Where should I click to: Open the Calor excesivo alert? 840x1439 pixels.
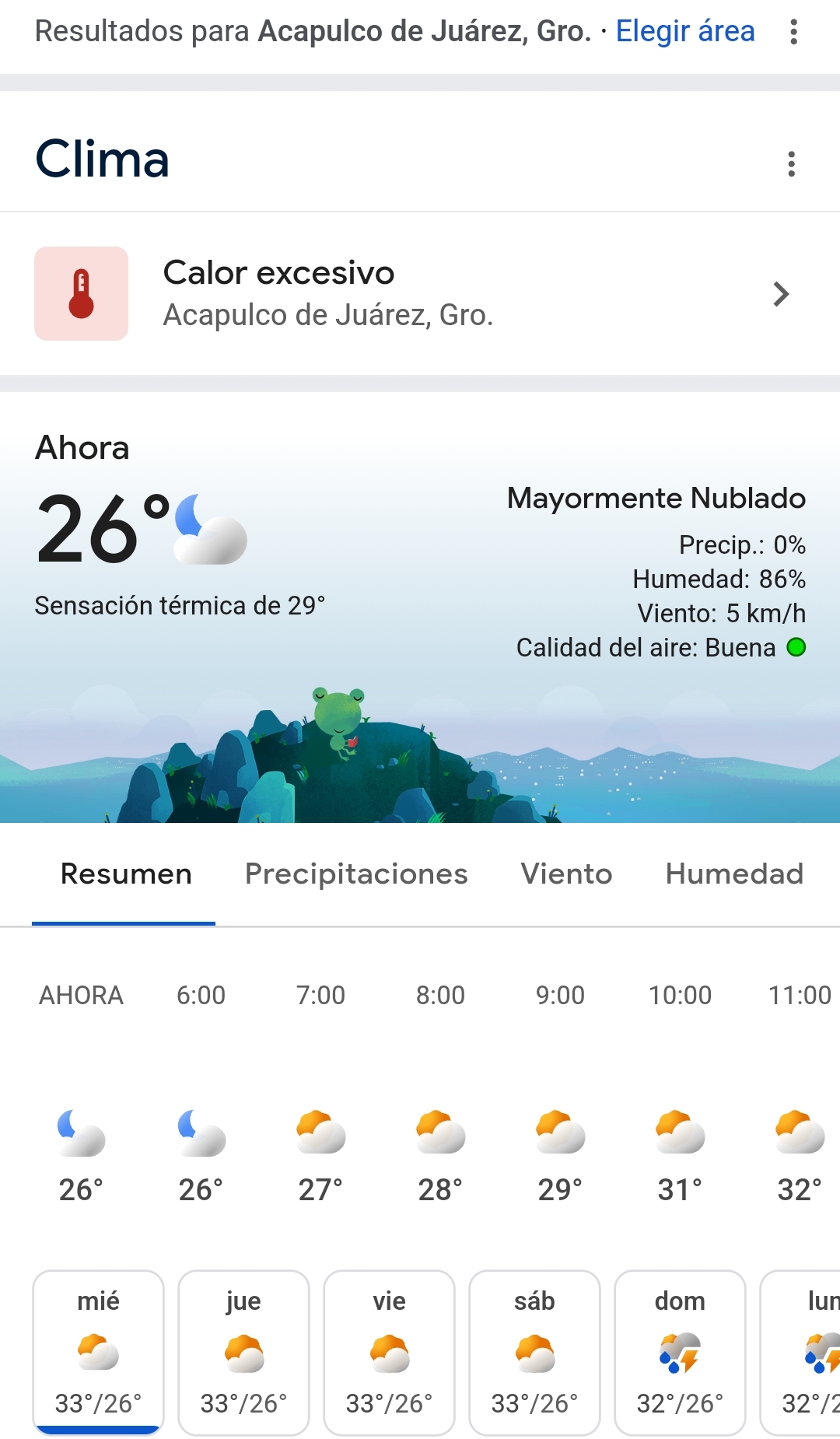[x=420, y=294]
